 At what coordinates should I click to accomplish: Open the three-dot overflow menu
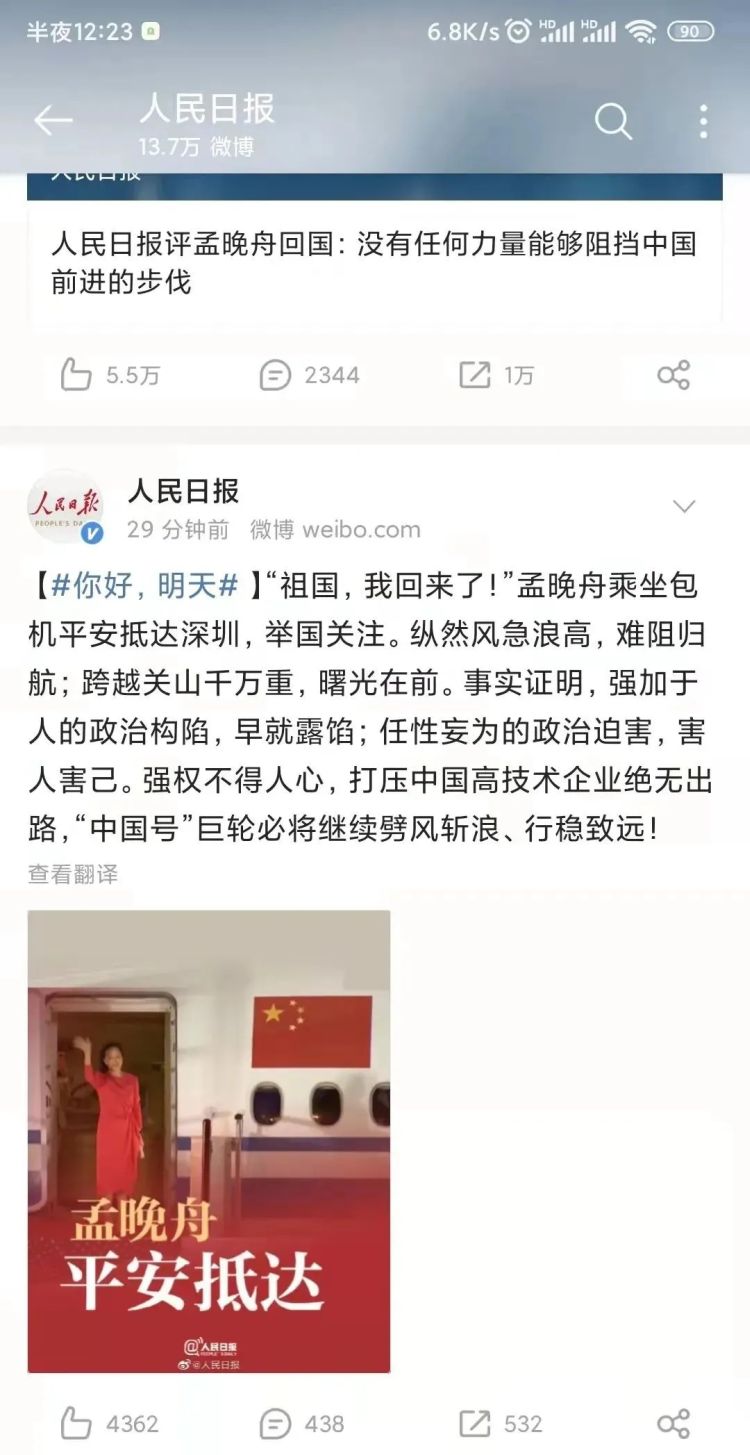pos(703,122)
